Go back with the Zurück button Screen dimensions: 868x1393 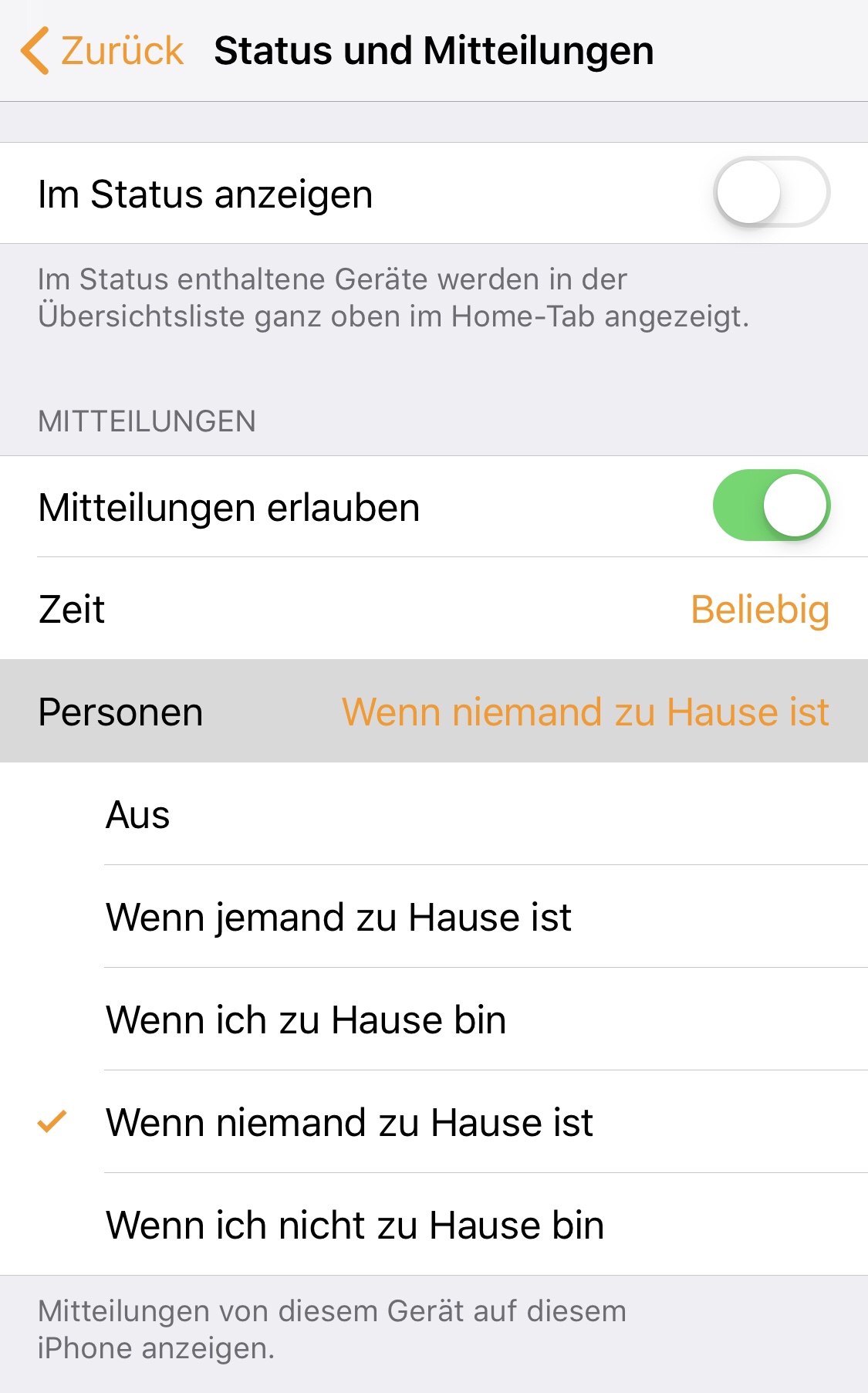(x=103, y=51)
